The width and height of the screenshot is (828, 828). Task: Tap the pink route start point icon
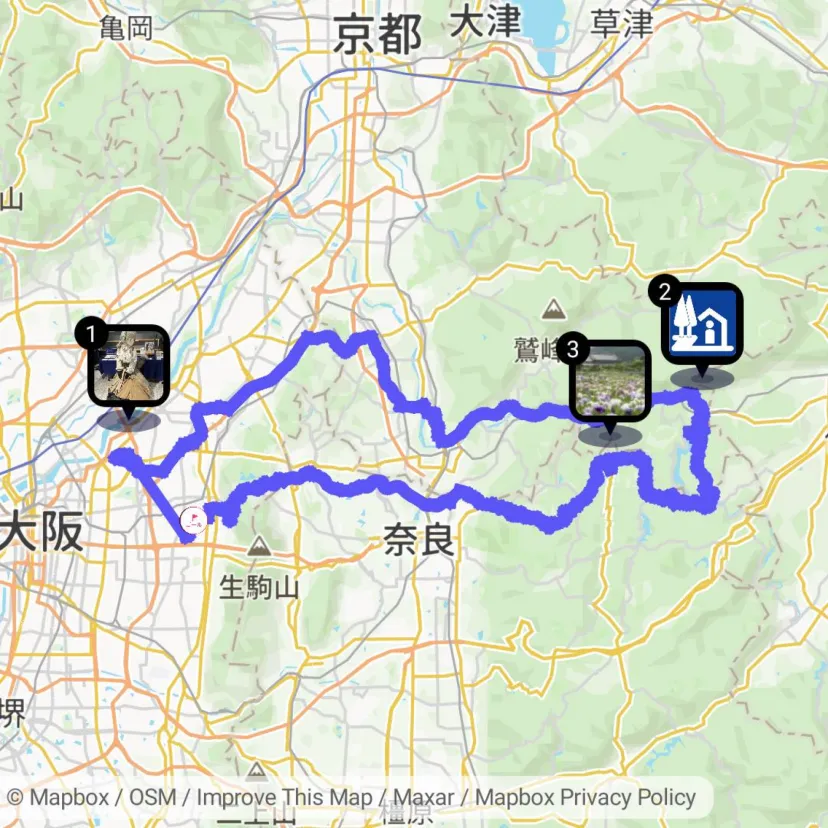(193, 518)
